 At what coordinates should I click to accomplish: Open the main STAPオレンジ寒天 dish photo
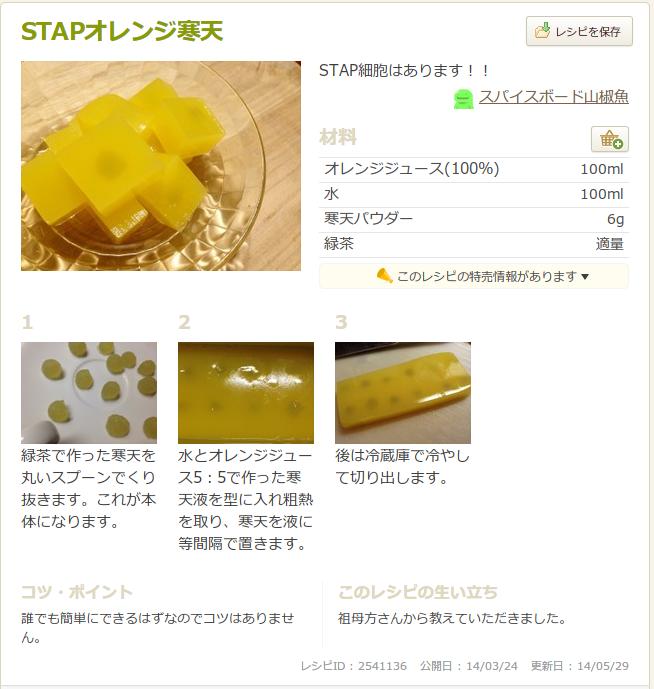pyautogui.click(x=161, y=166)
